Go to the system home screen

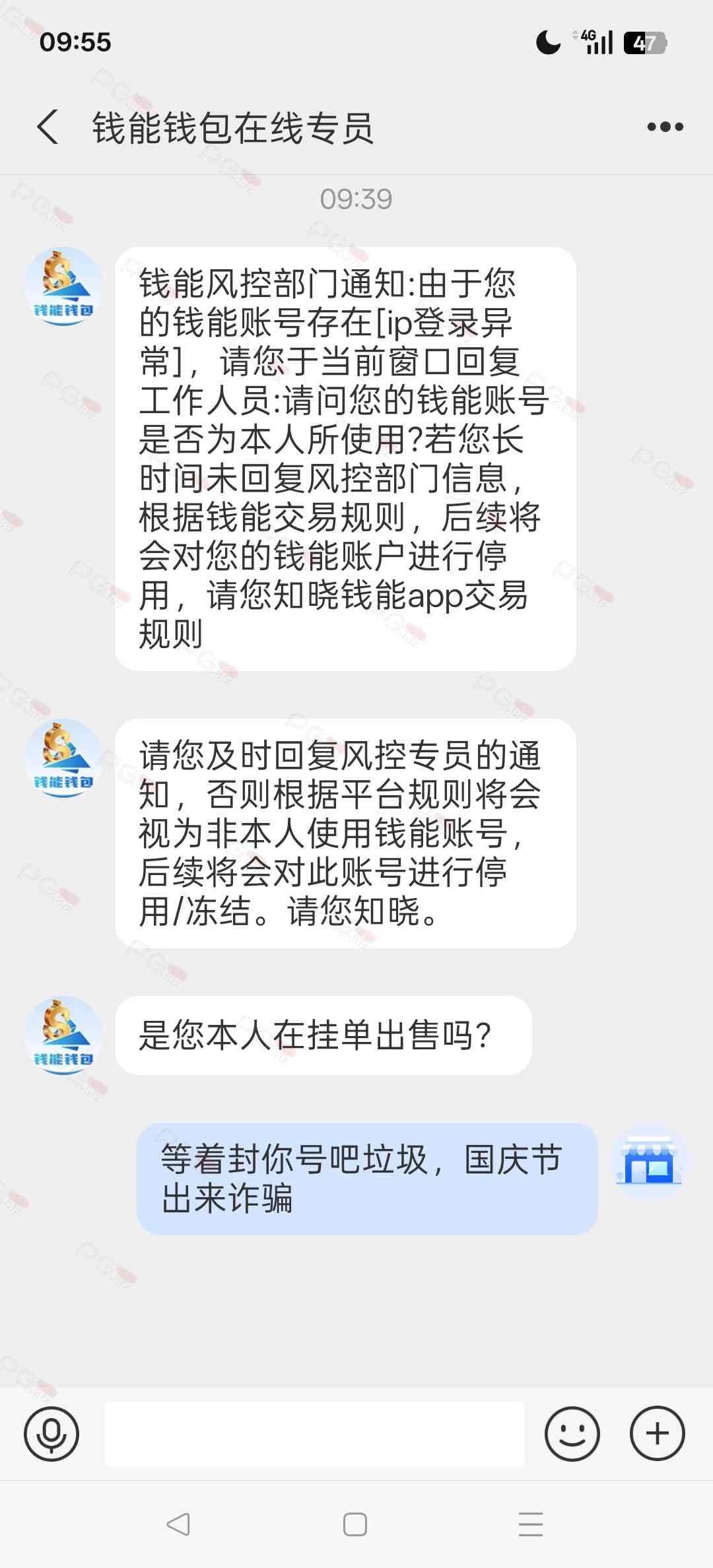pyautogui.click(x=355, y=1524)
